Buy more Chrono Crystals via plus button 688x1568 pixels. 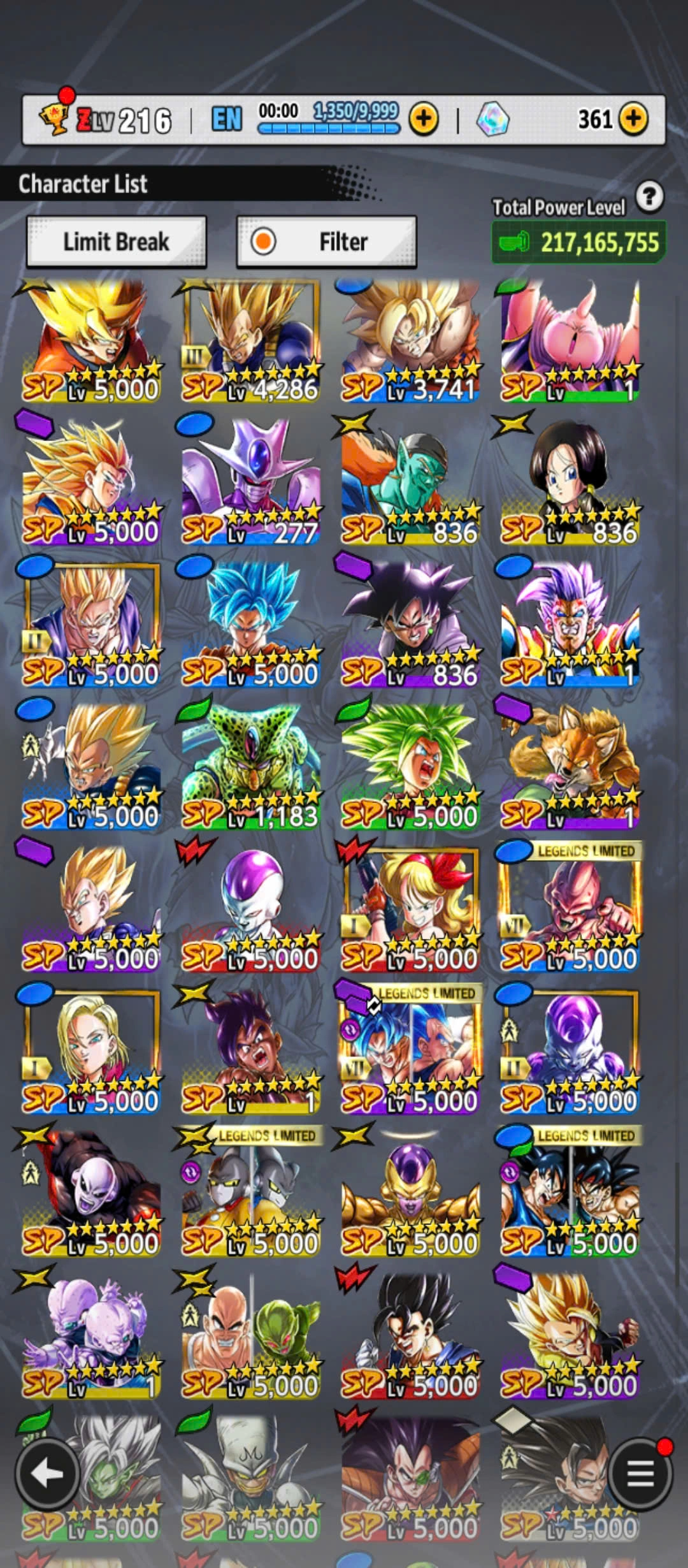point(633,119)
